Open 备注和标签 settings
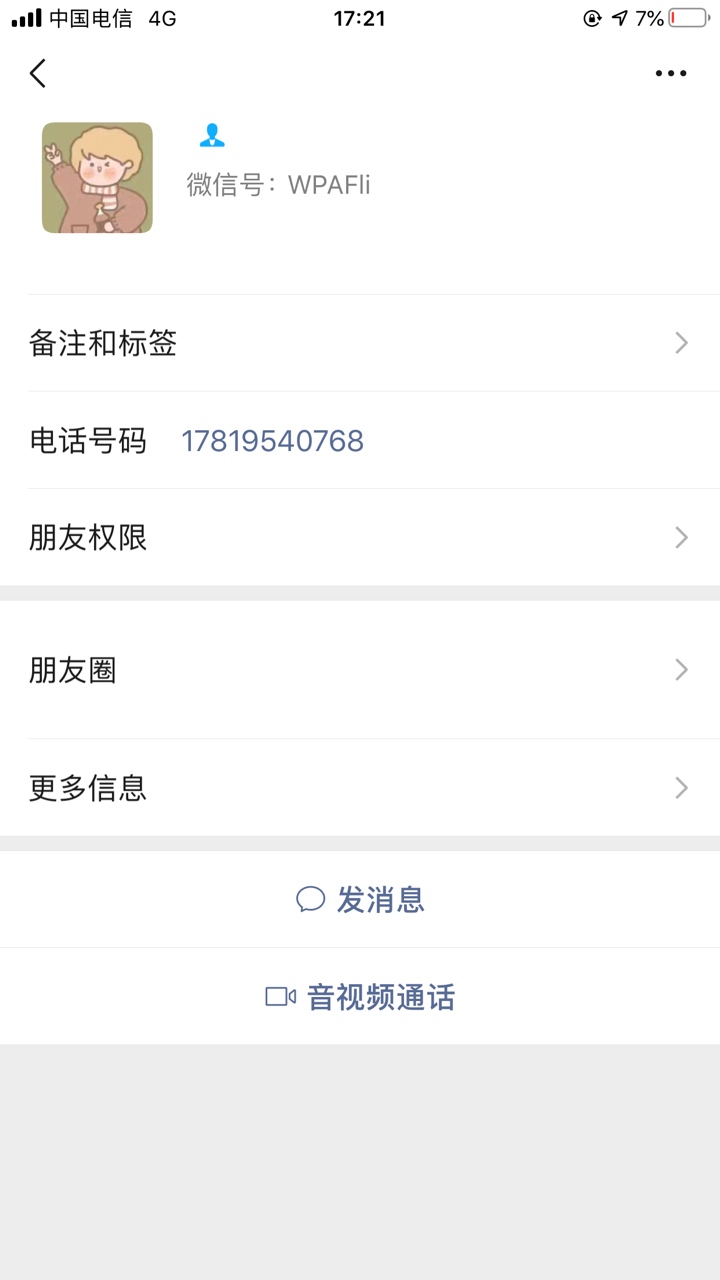The image size is (720, 1280). click(360, 343)
